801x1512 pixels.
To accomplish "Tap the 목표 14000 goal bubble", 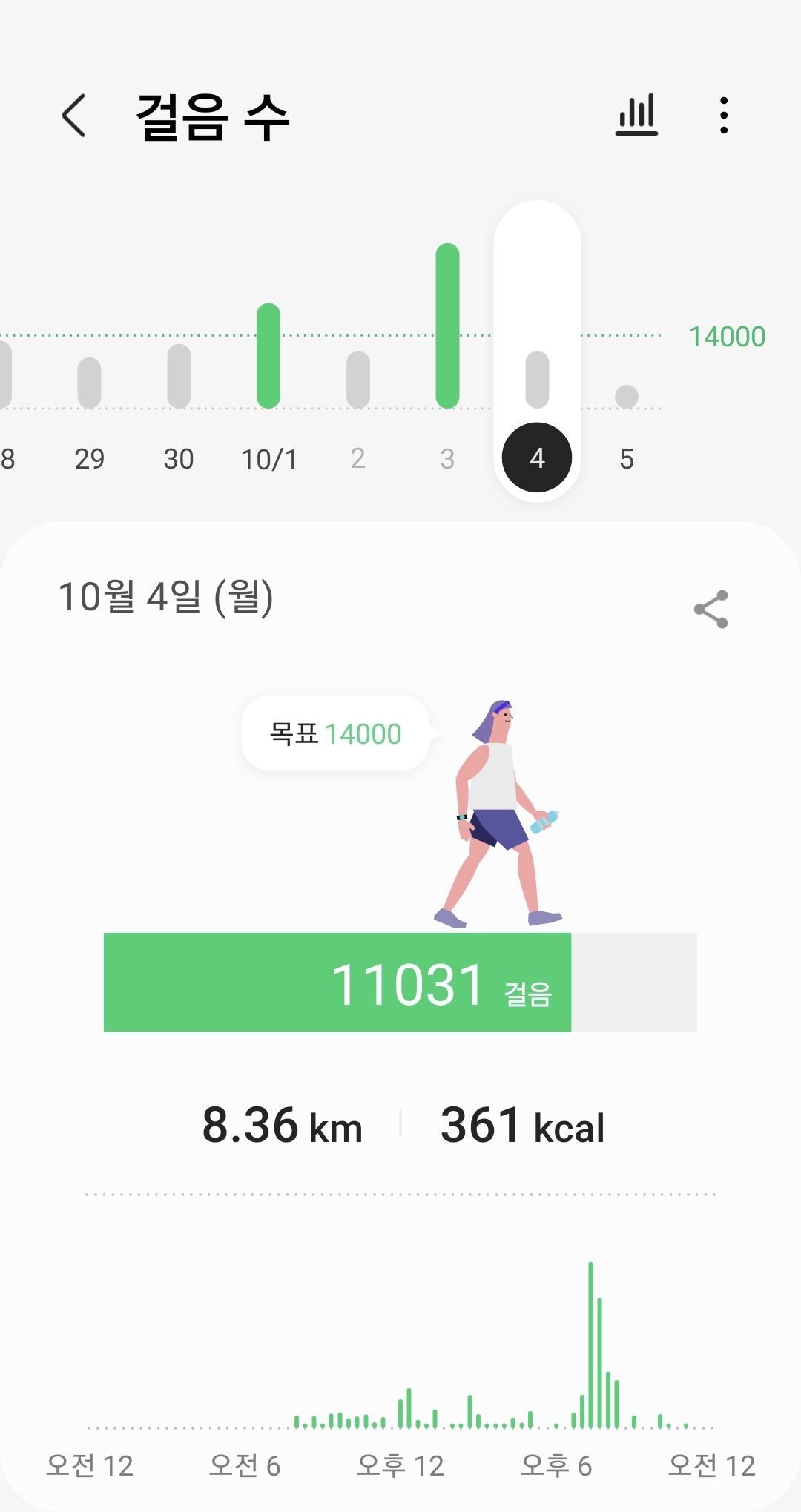I will pos(335,733).
